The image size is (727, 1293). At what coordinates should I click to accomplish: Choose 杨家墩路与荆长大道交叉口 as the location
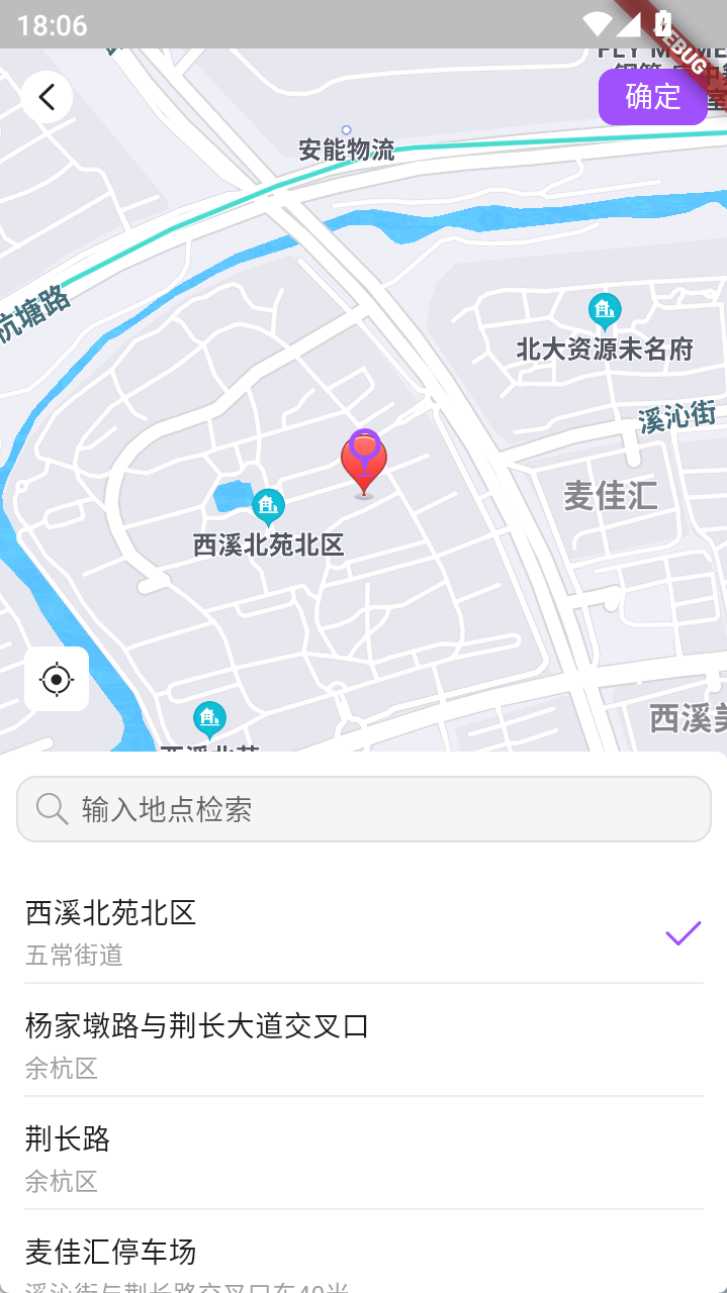point(364,1044)
